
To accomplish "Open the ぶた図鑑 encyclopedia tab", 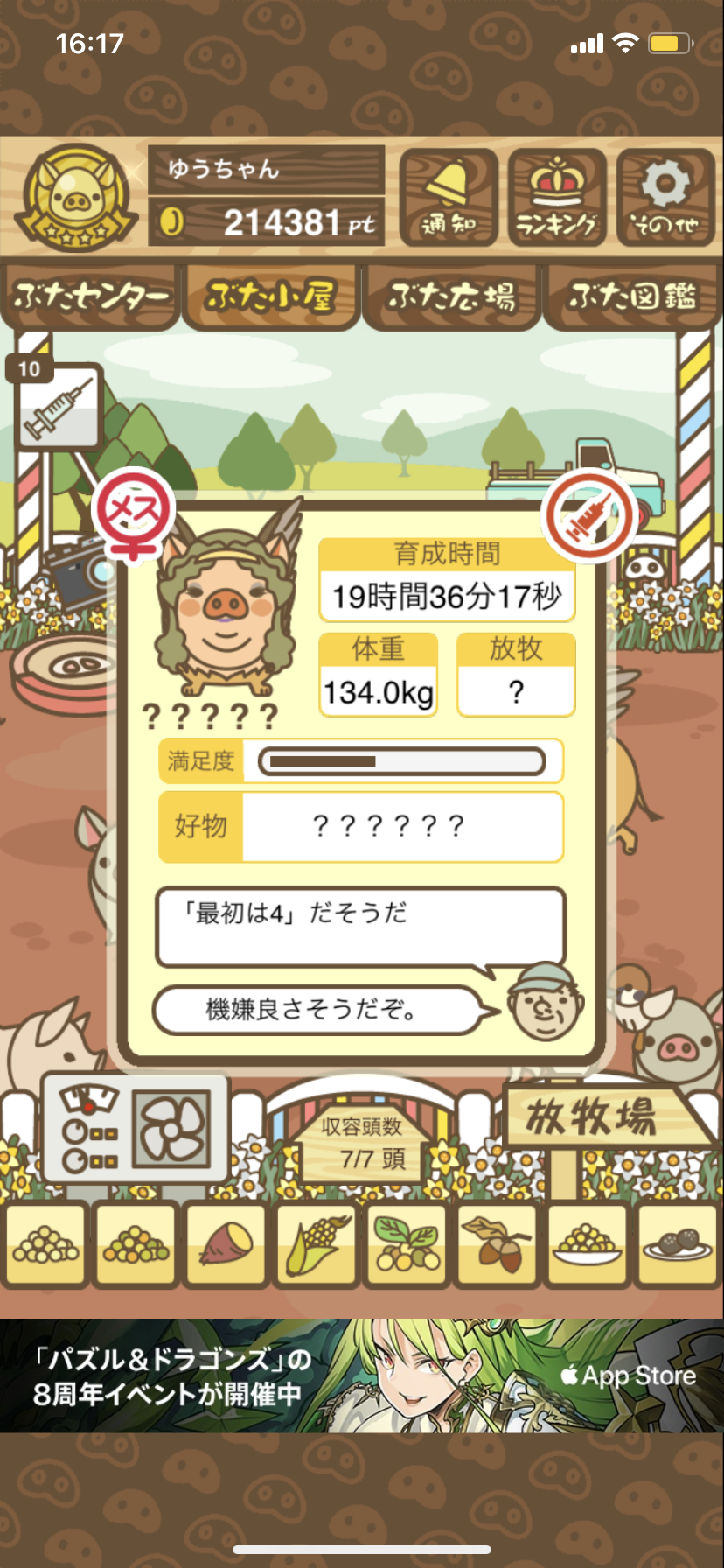I will [632, 297].
